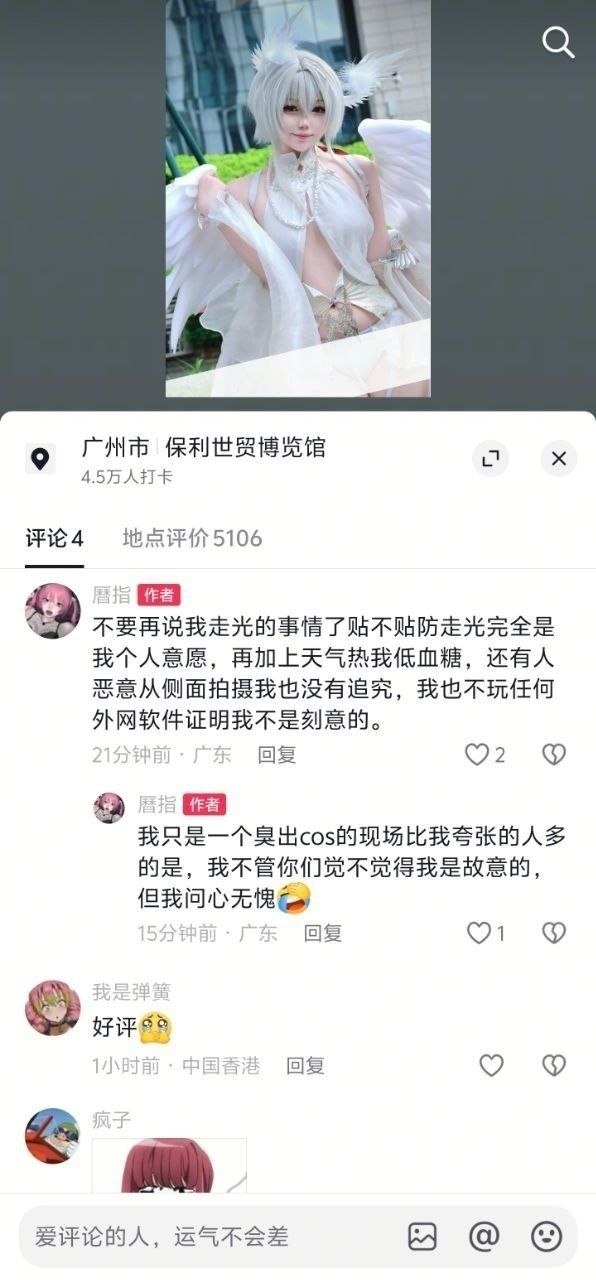Reply to 我是弹簧's comment
This screenshot has width=596, height=1280.
(x=305, y=1066)
